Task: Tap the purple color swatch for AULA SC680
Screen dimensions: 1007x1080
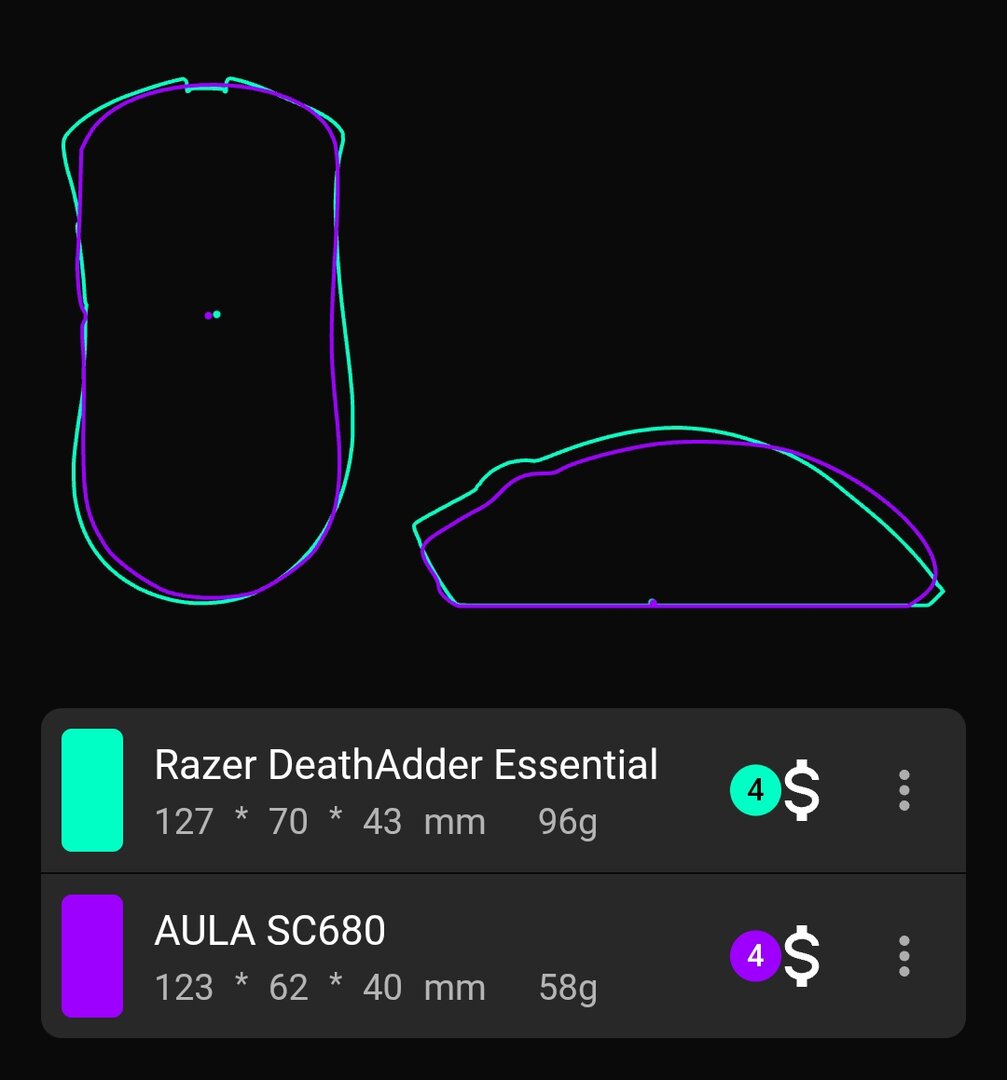Action: 92,956
